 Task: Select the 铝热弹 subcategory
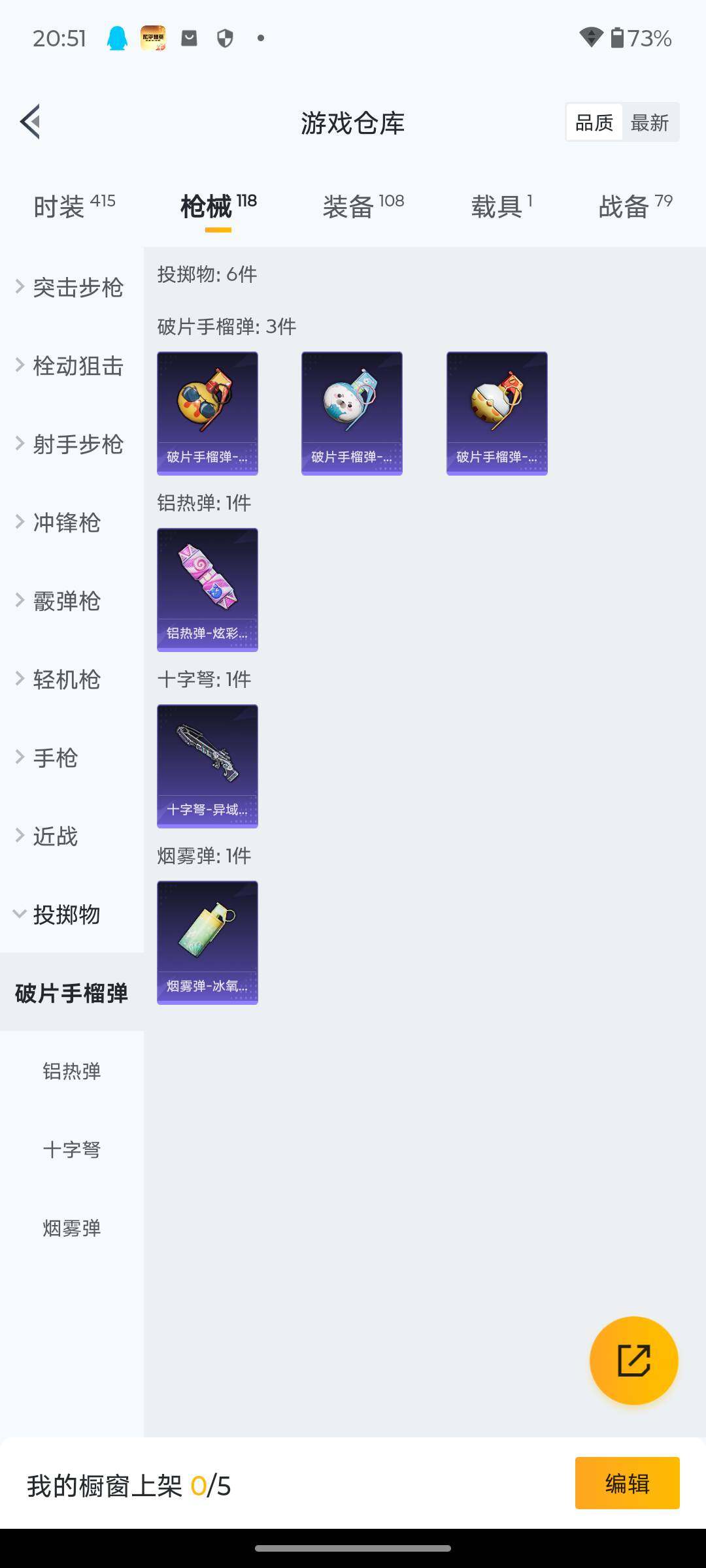click(x=72, y=1071)
